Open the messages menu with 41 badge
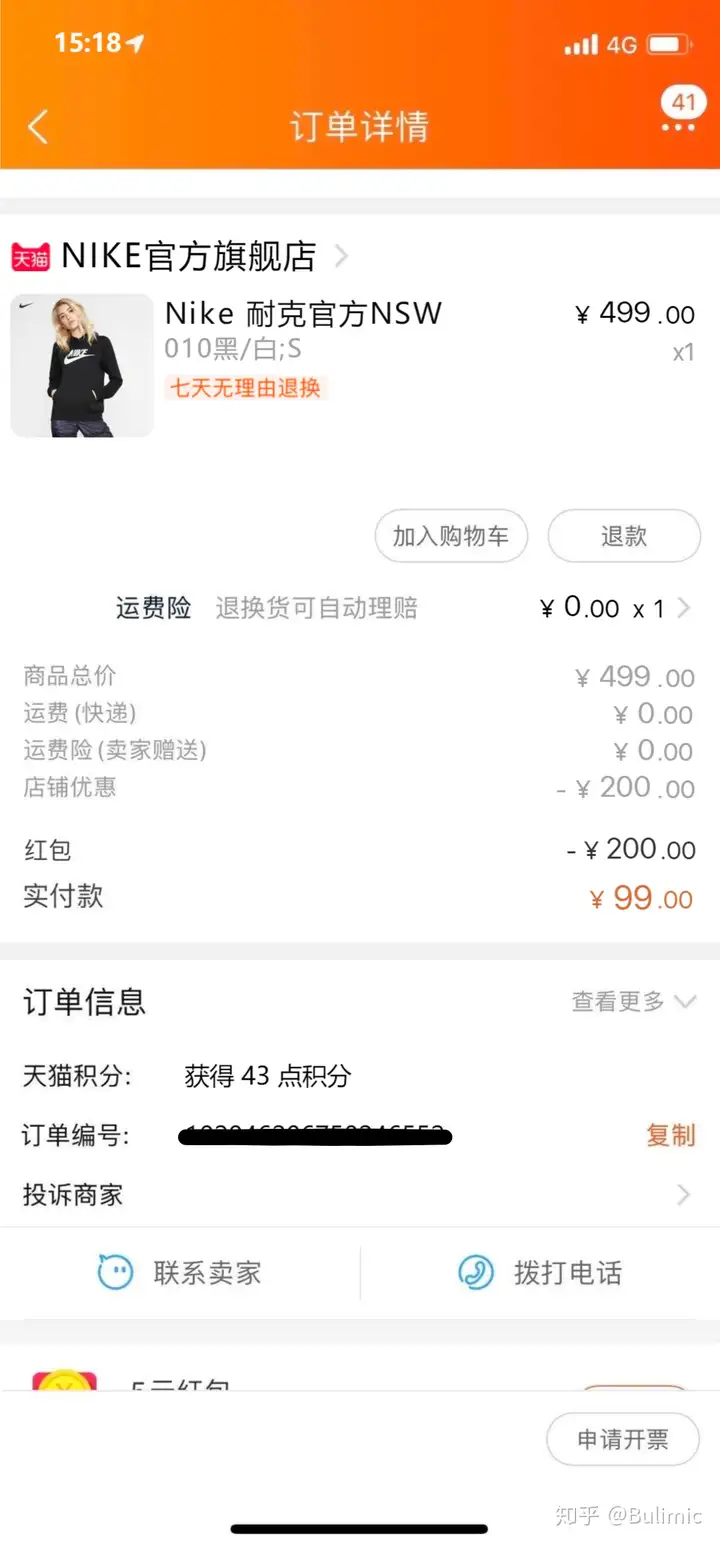720x1546 pixels. pyautogui.click(x=680, y=114)
